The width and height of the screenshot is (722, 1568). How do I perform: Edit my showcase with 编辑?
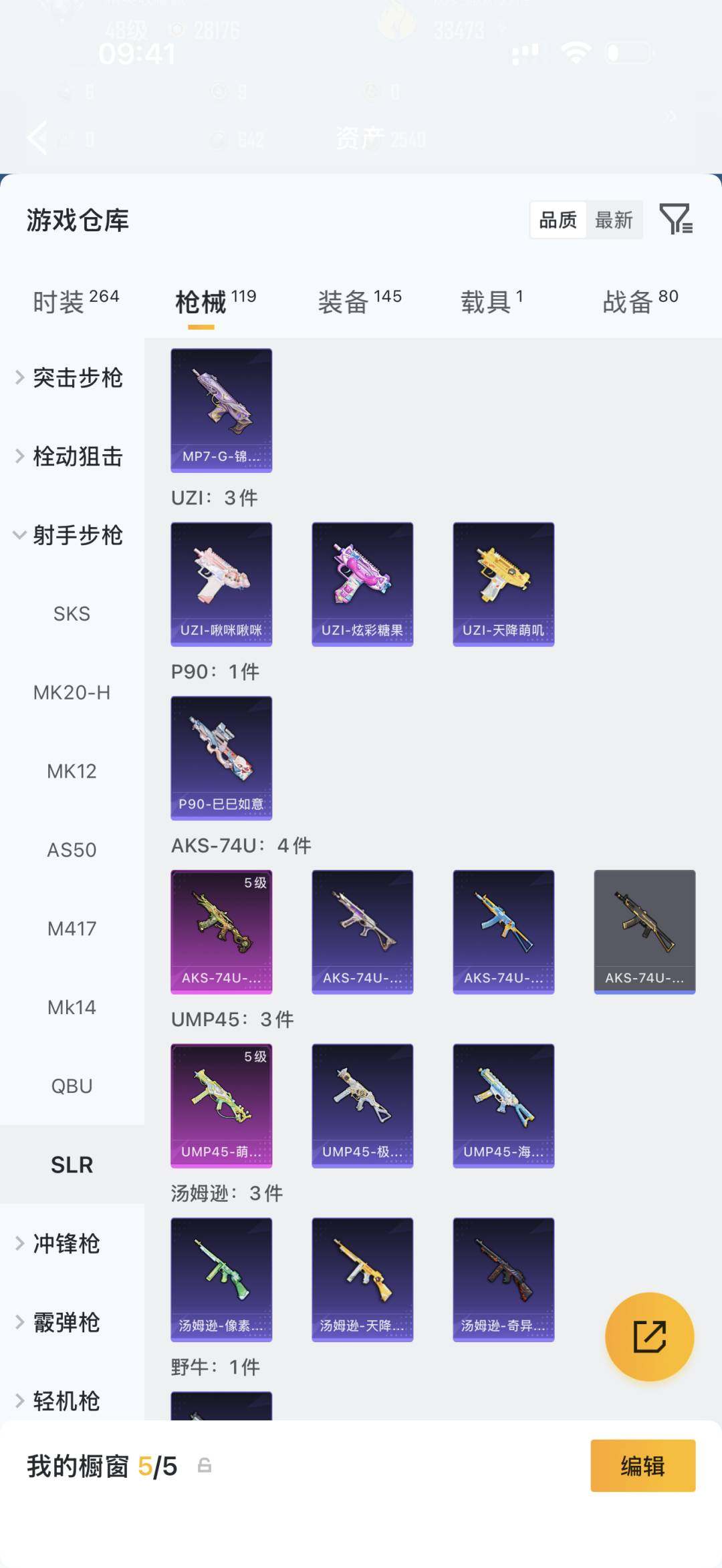click(x=642, y=1466)
